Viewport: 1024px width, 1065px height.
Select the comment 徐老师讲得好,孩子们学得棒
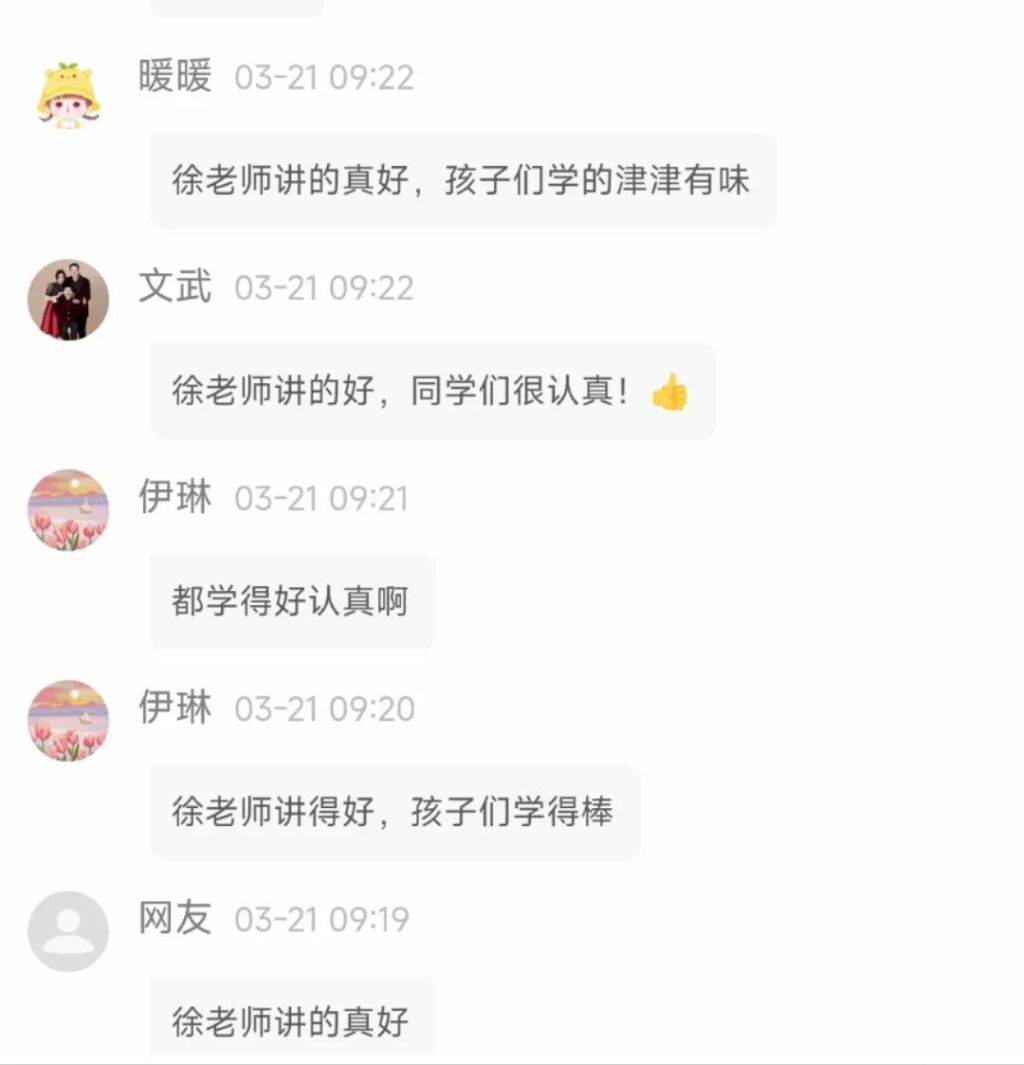pos(394,812)
